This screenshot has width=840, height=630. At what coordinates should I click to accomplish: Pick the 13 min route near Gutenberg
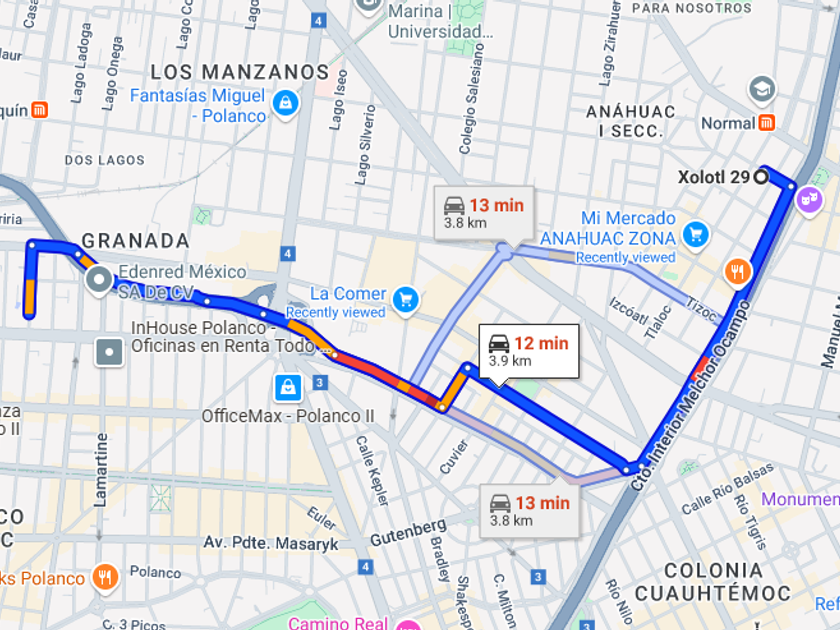pyautogui.click(x=529, y=511)
